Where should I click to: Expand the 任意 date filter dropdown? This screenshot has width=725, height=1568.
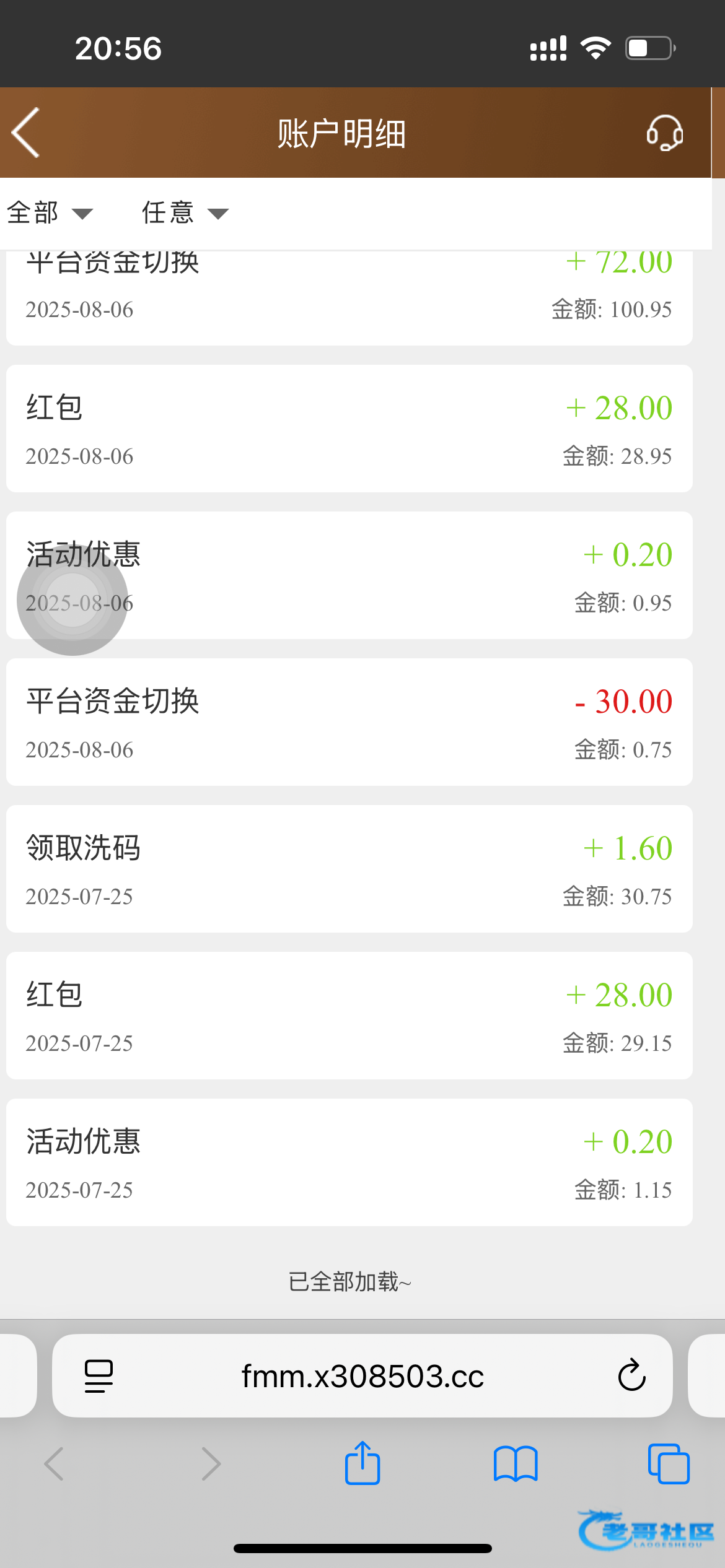pos(185,213)
